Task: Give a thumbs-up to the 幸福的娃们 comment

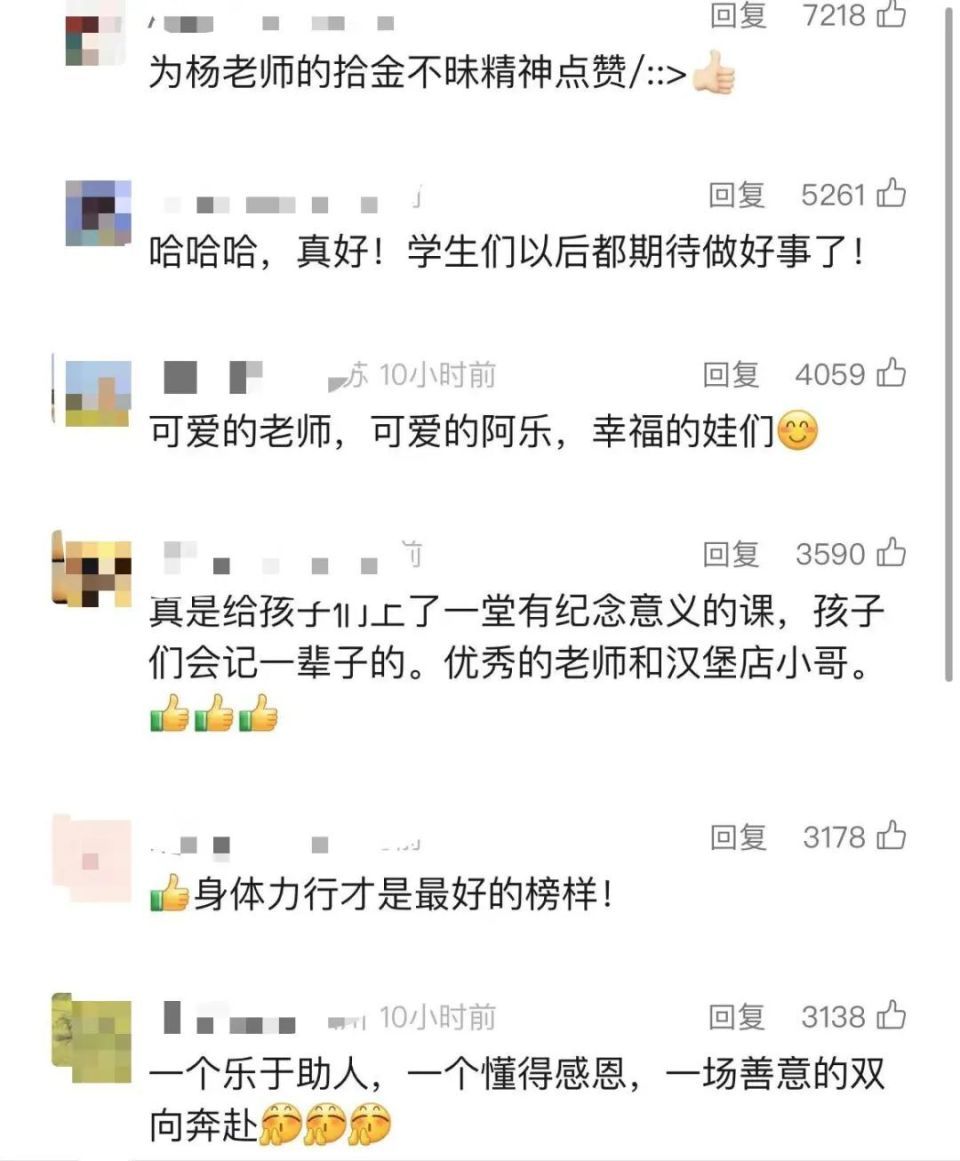Action: pos(891,374)
